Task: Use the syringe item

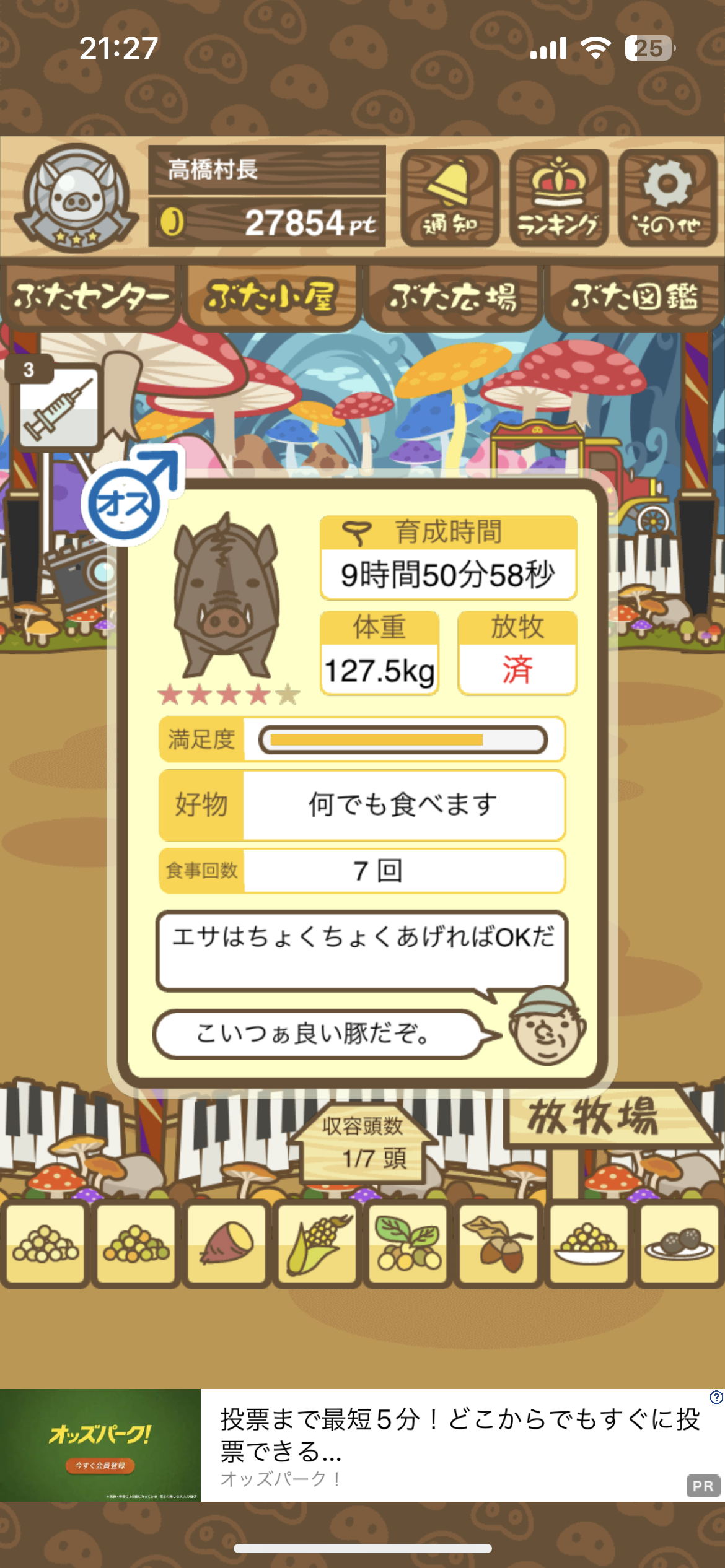Action: (x=58, y=407)
